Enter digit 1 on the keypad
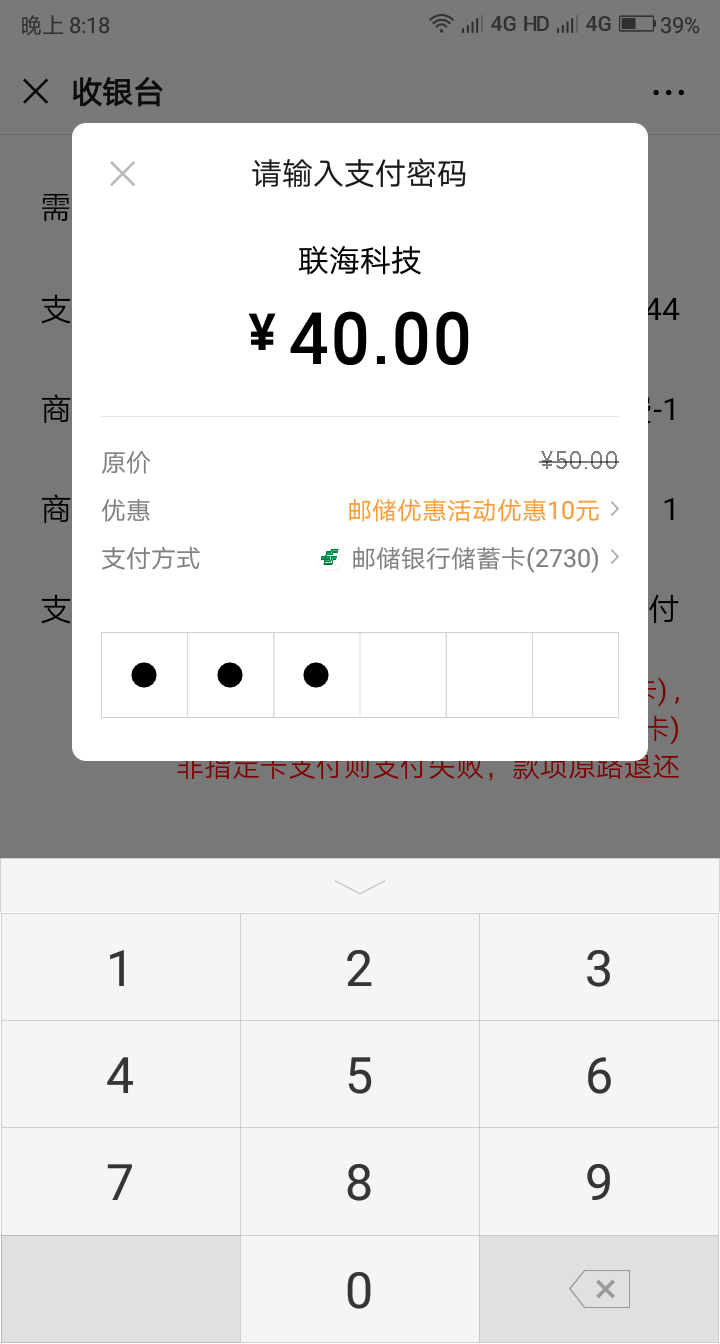Viewport: 720px width, 1344px height. point(120,967)
